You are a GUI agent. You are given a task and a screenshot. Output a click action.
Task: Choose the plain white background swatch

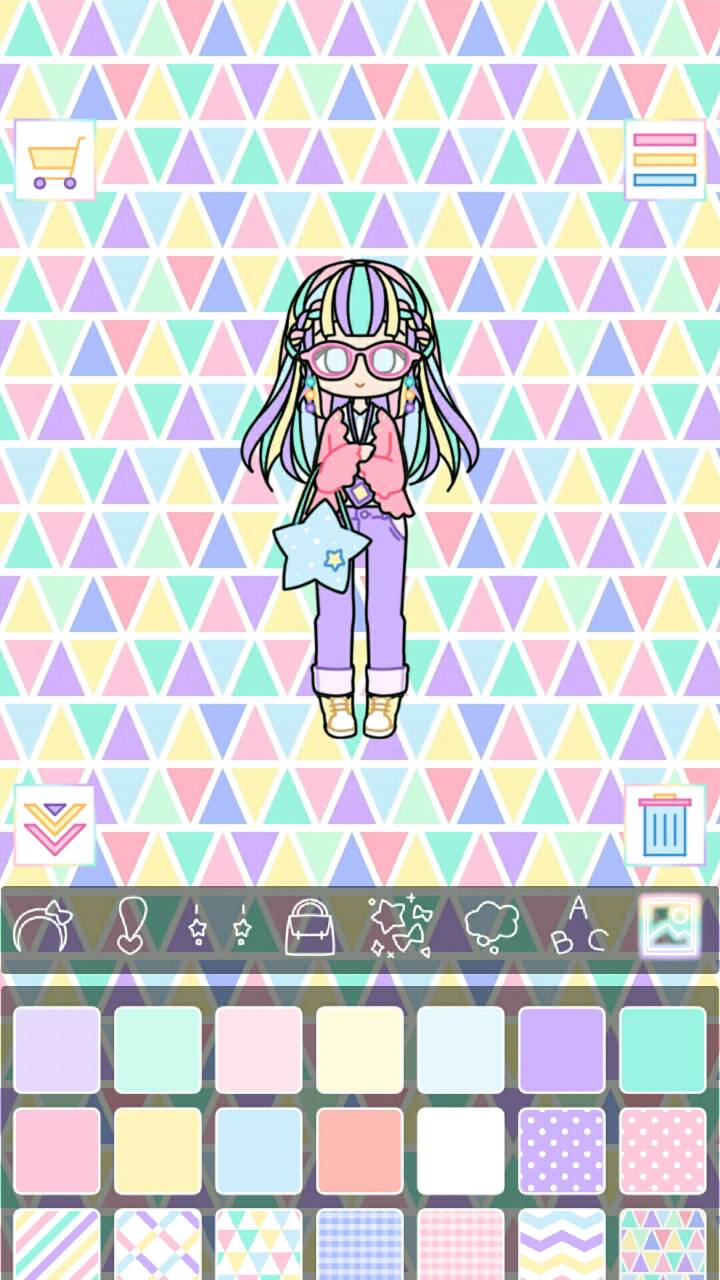coord(461,1151)
